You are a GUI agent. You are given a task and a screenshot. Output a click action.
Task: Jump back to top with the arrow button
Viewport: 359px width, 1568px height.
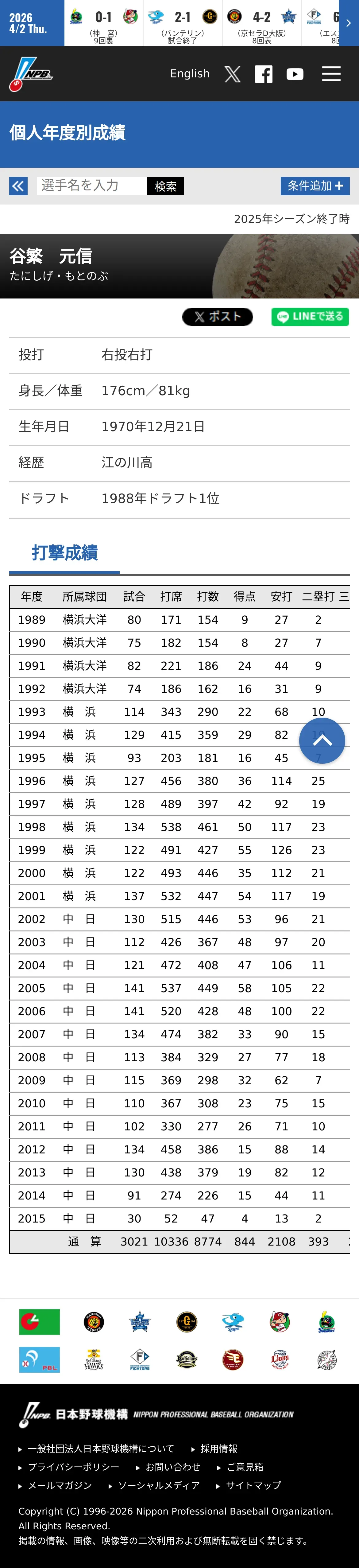point(322,741)
